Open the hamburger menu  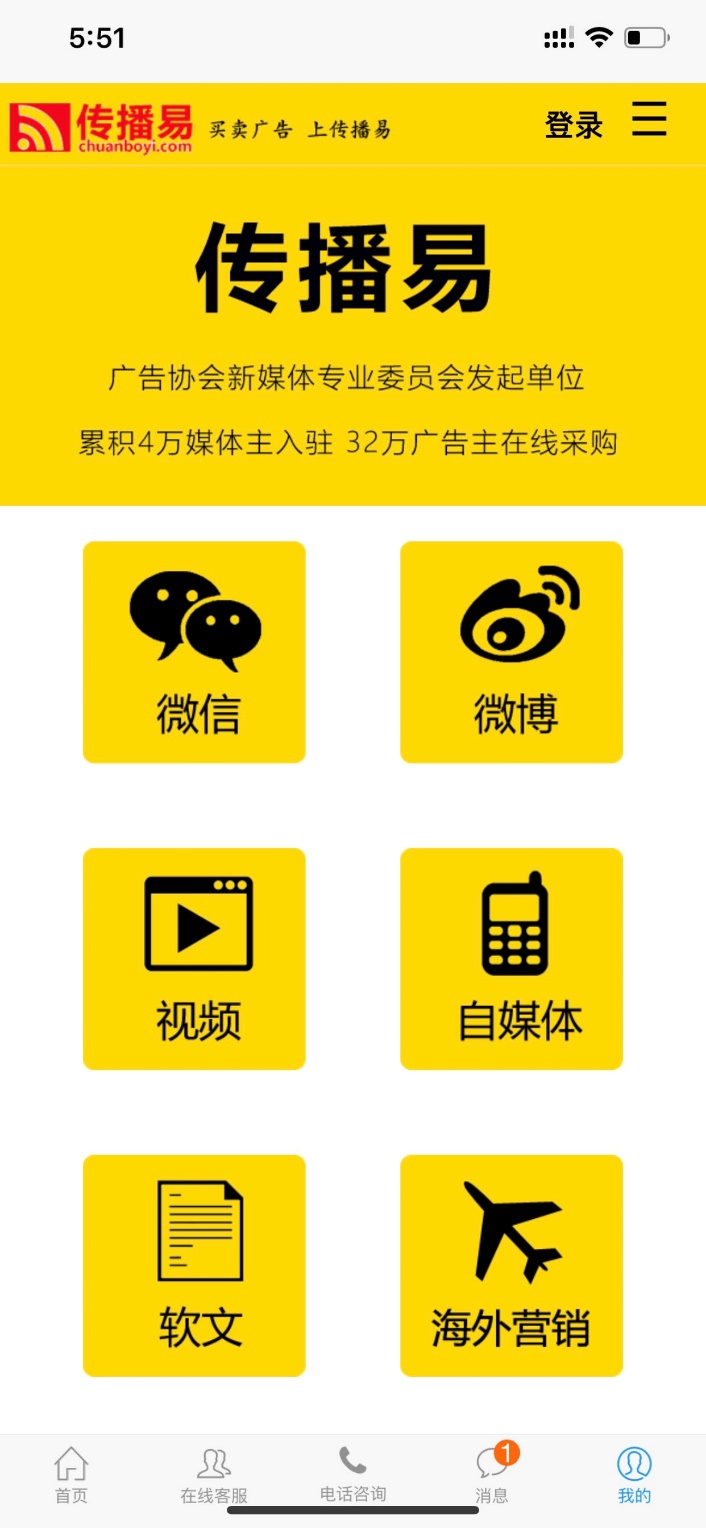649,120
